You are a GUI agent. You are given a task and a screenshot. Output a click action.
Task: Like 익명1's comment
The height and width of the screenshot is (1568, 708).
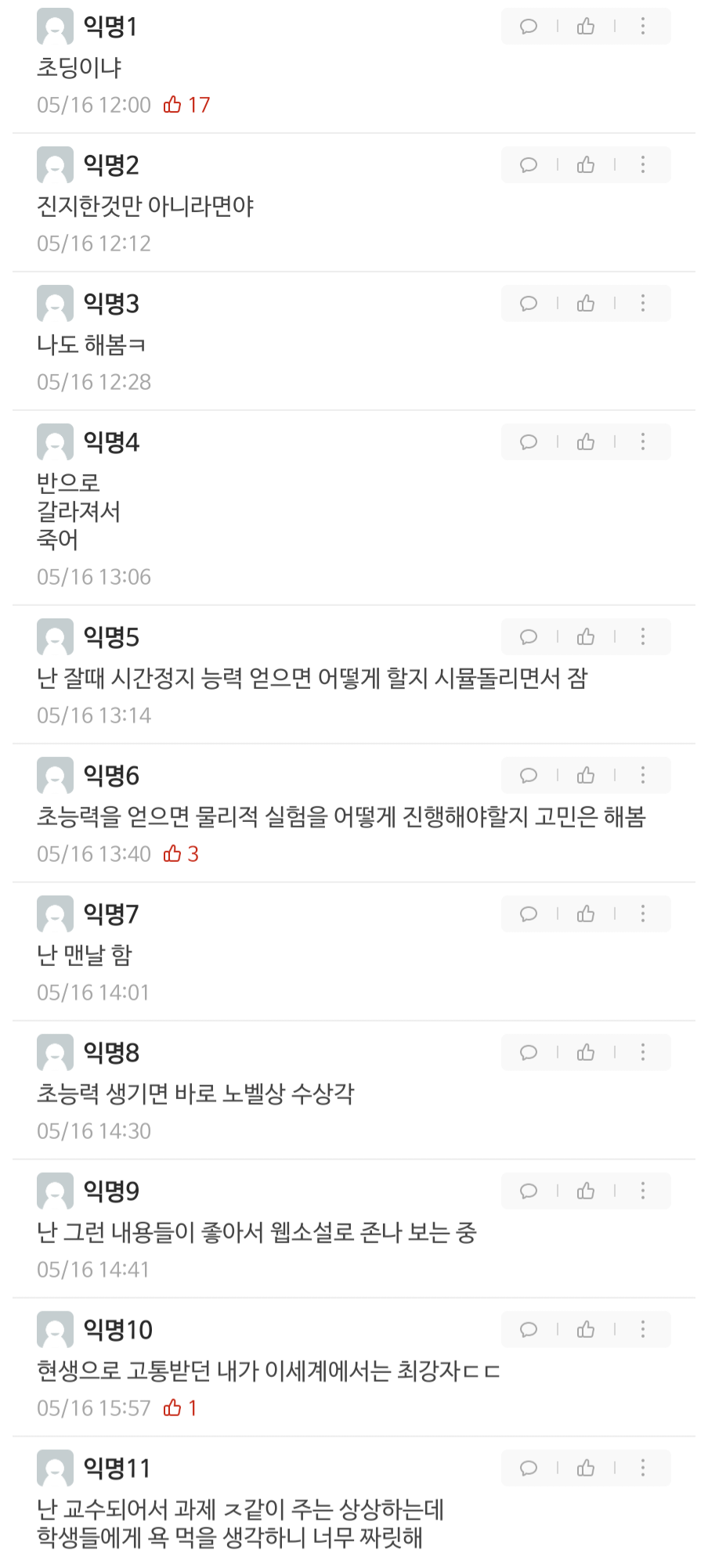point(586,27)
